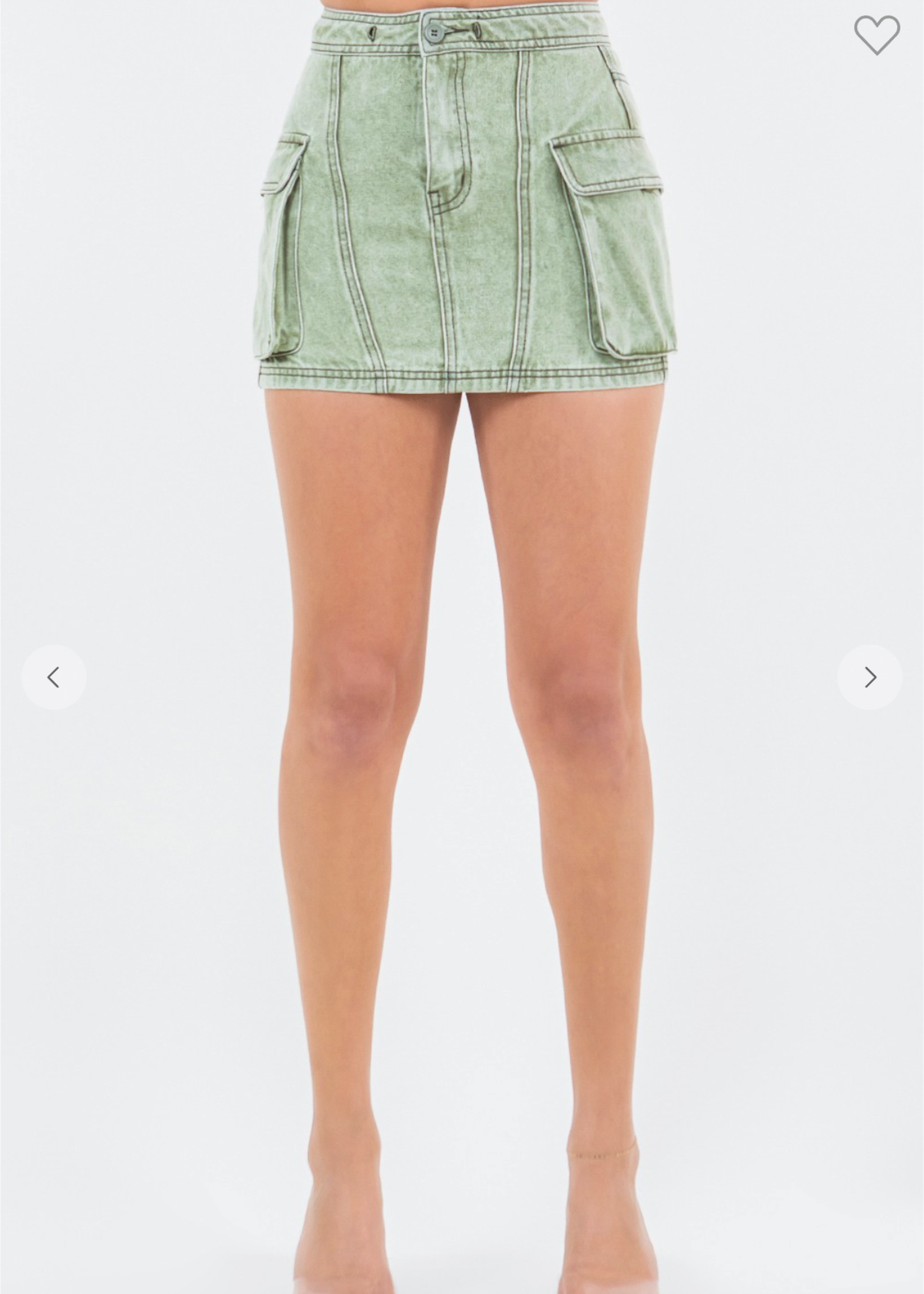This screenshot has width=924, height=1294.
Task: Show the next product photo
Action: pyautogui.click(x=869, y=677)
